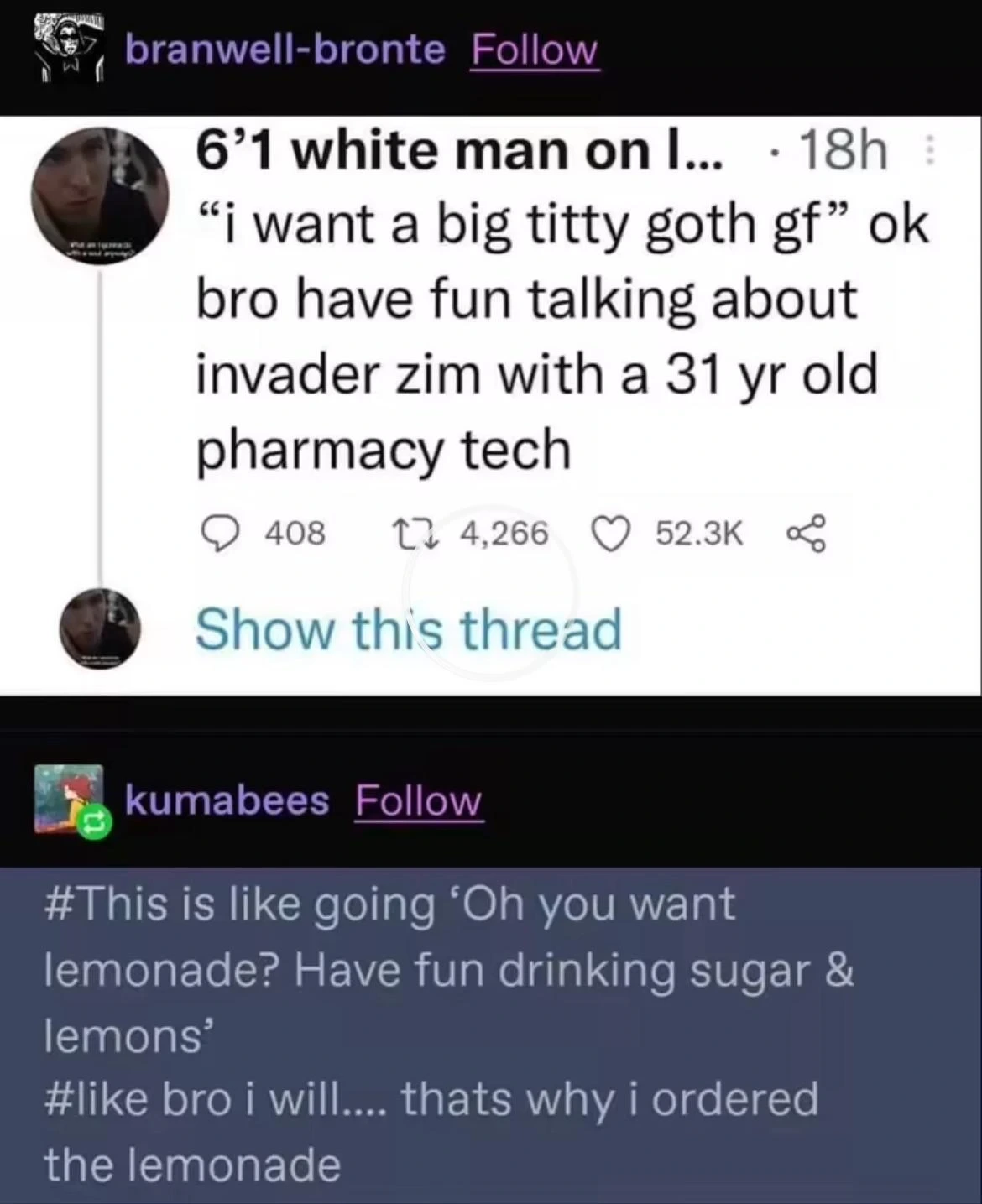Follow the kumabees blog
Image resolution: width=982 pixels, height=1204 pixels.
(x=419, y=800)
